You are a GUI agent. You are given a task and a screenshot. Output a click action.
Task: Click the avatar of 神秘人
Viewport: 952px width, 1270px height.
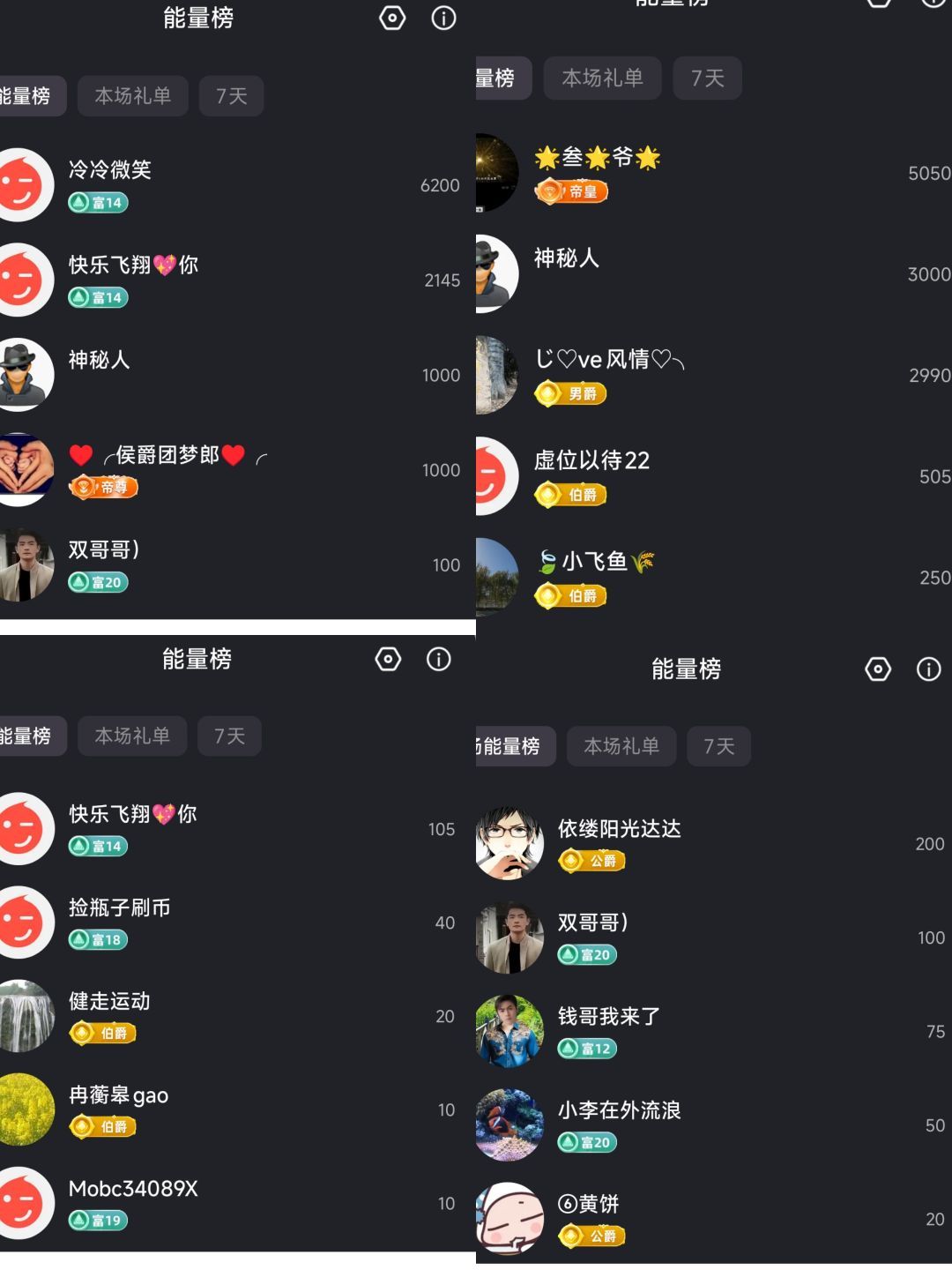coord(24,375)
